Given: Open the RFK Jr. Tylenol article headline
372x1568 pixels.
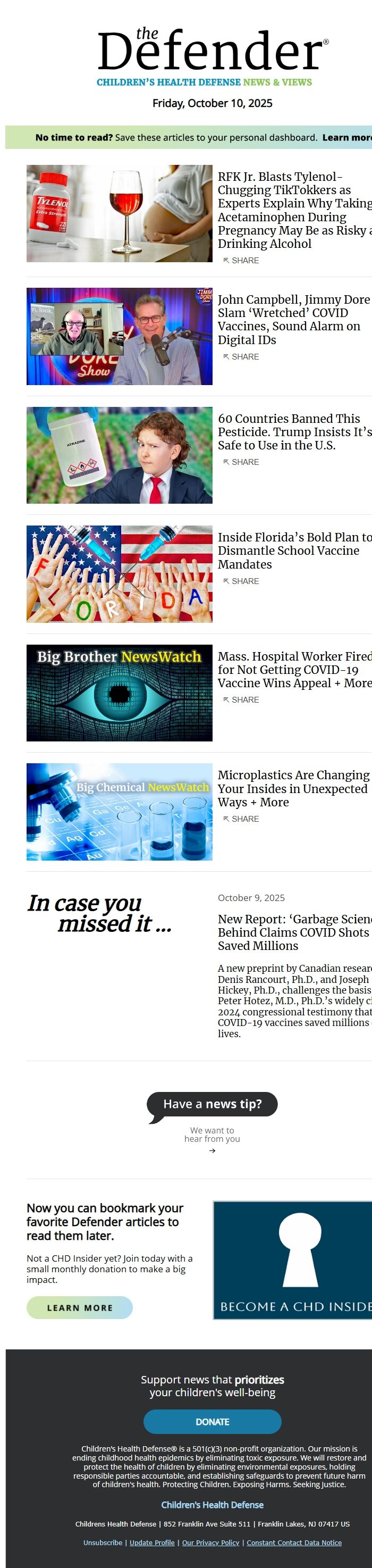Looking at the screenshot, I should (x=295, y=210).
